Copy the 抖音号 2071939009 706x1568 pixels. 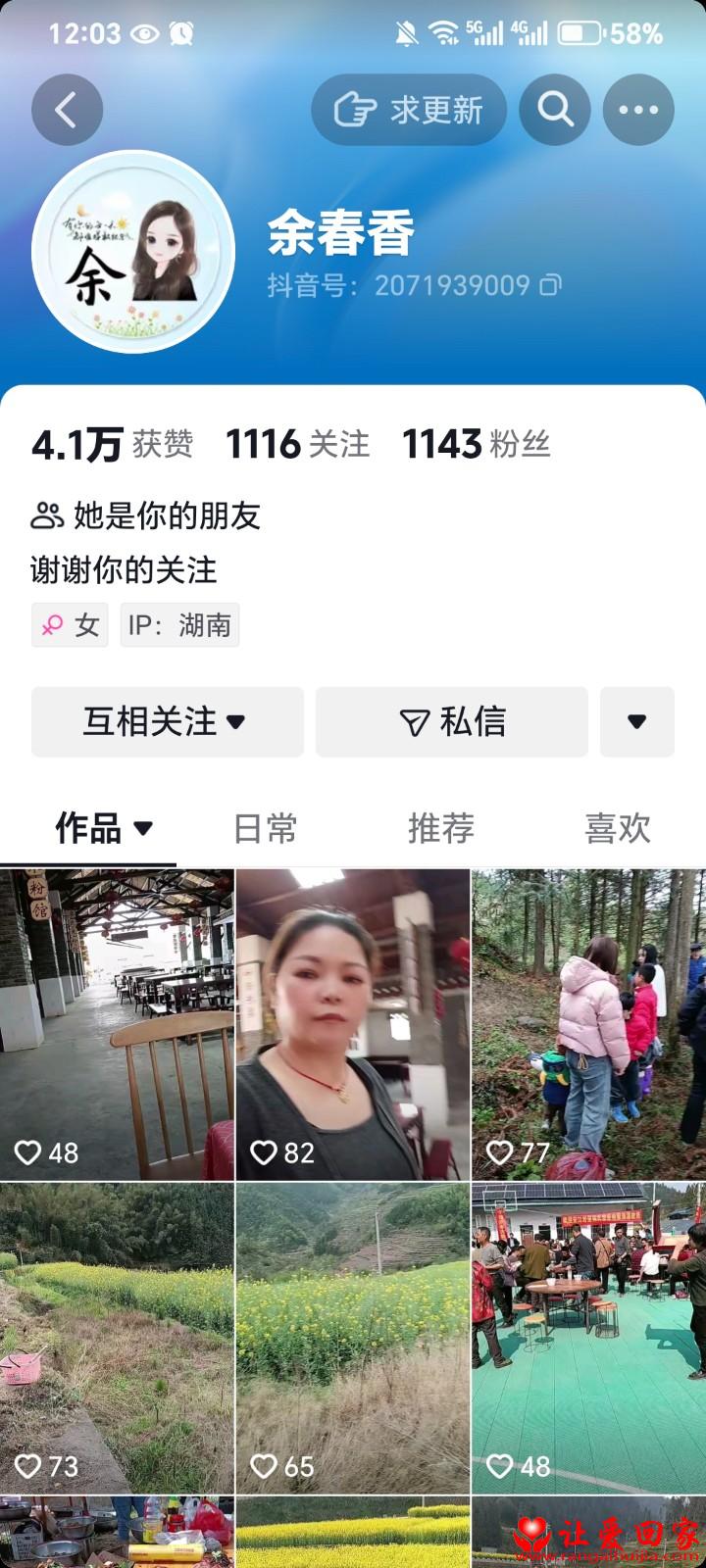tap(552, 285)
